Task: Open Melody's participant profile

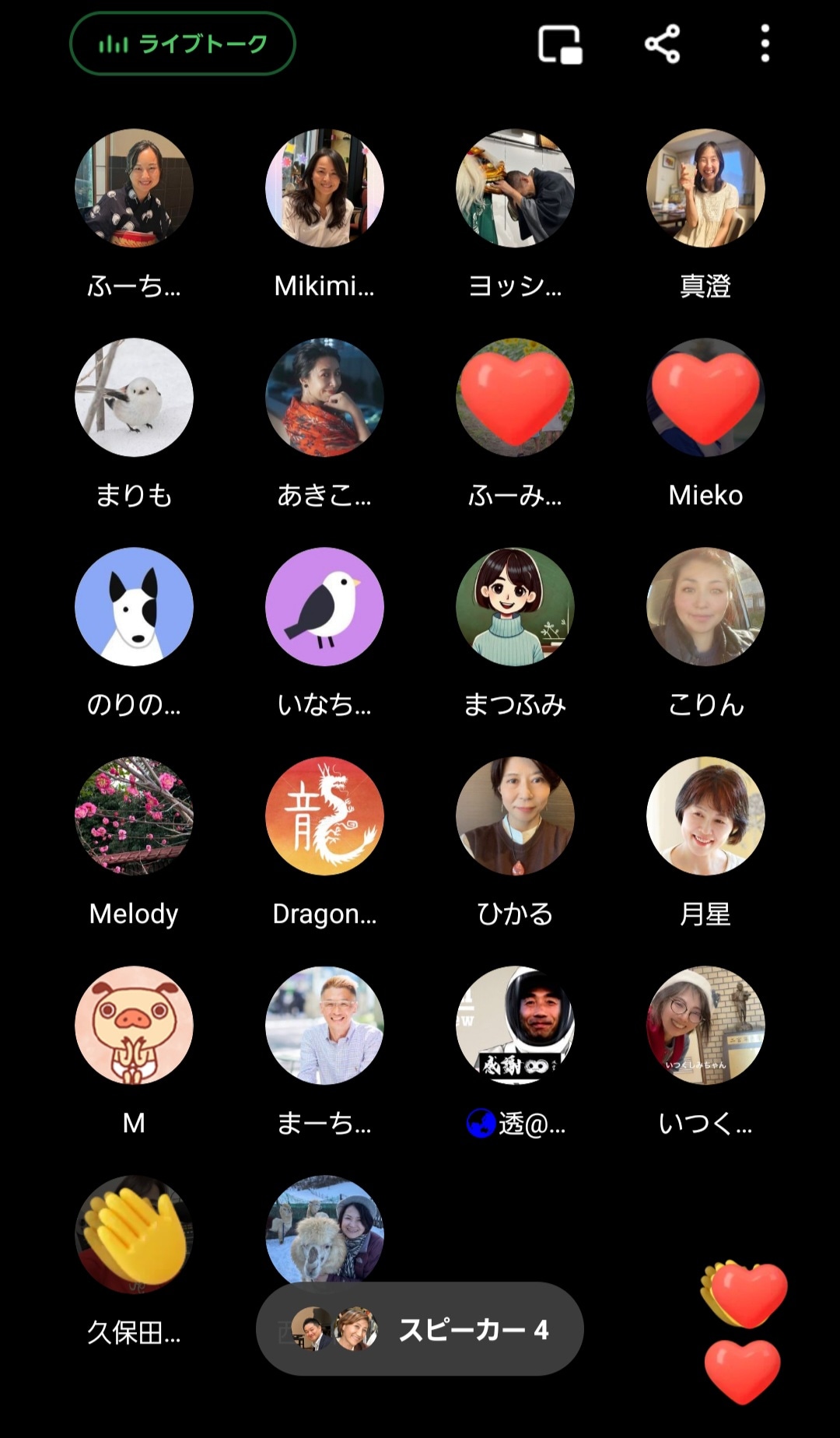Action: click(x=134, y=816)
